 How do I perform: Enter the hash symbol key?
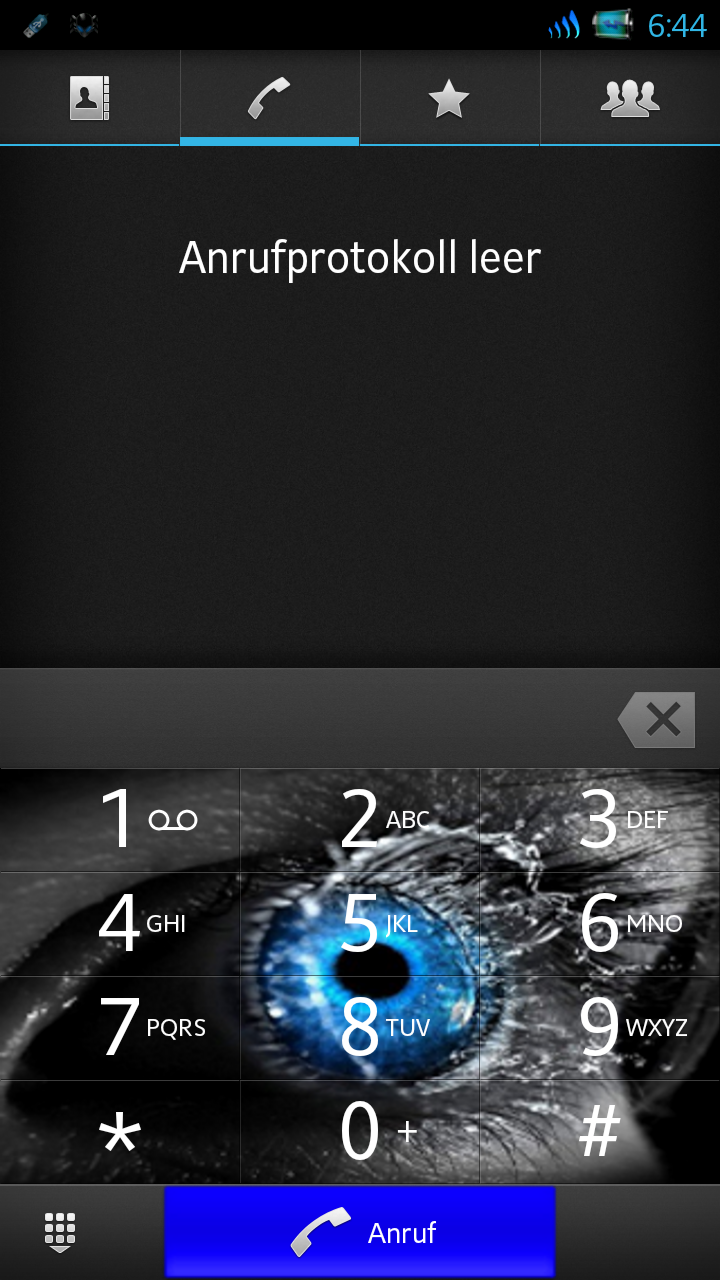(600, 1132)
